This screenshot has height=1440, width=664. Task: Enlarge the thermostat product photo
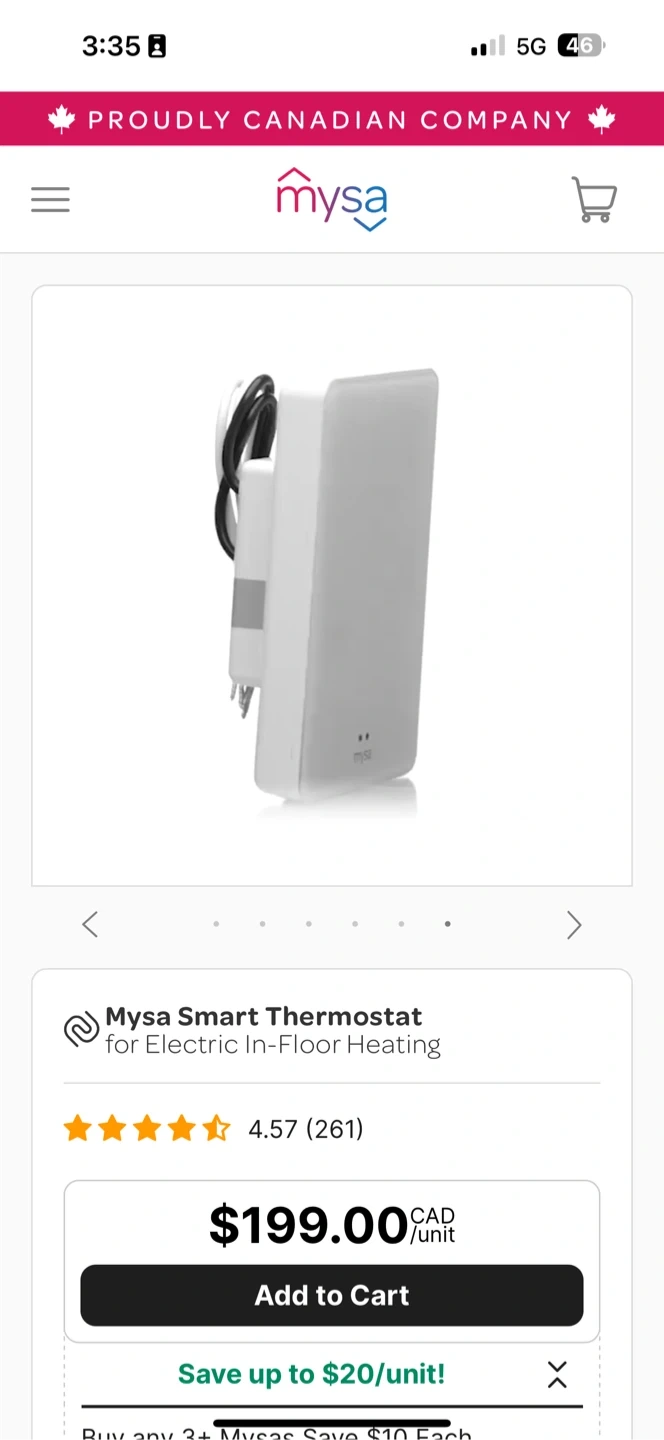click(x=332, y=586)
